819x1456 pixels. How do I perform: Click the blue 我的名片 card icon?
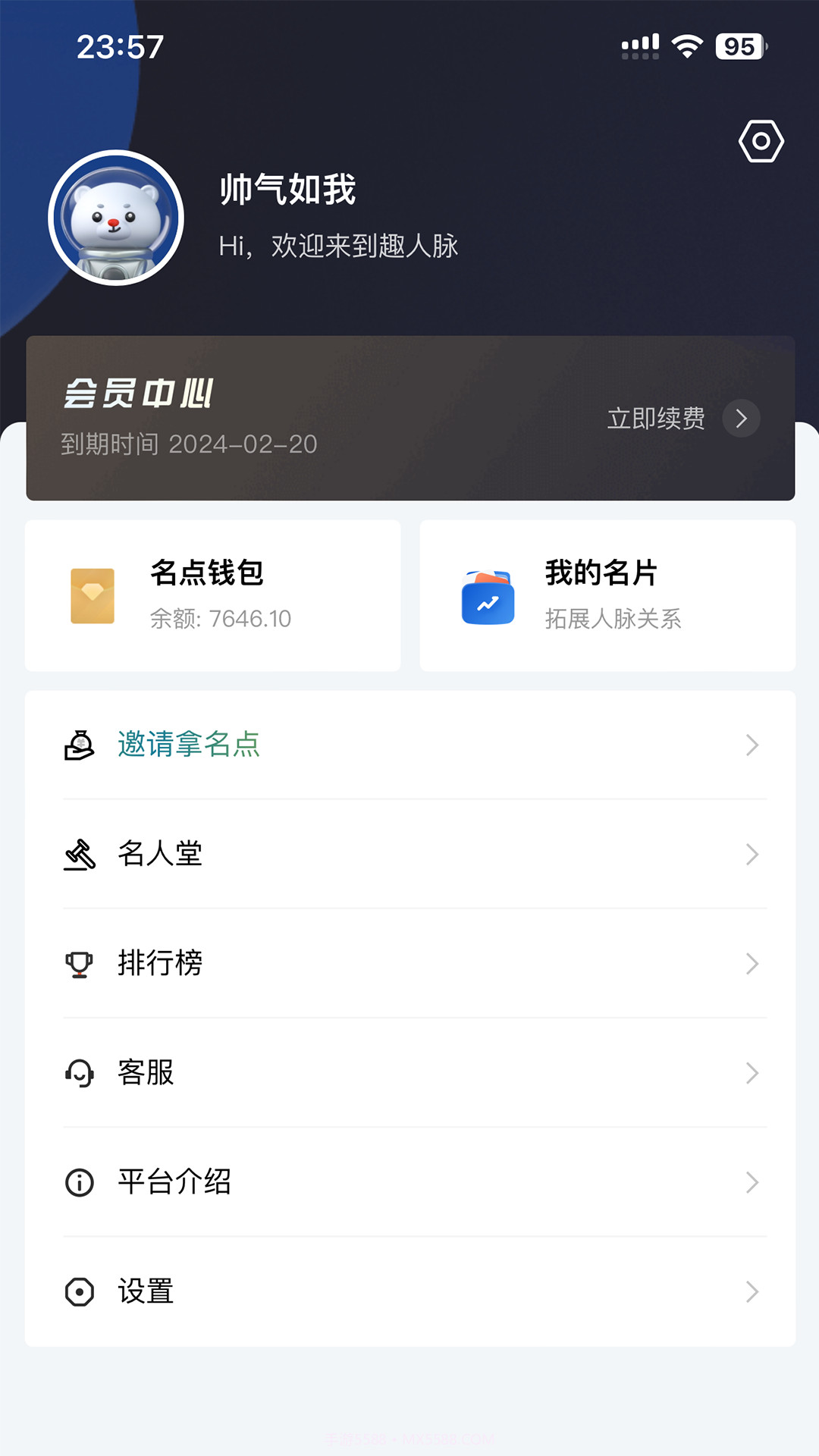[488, 596]
